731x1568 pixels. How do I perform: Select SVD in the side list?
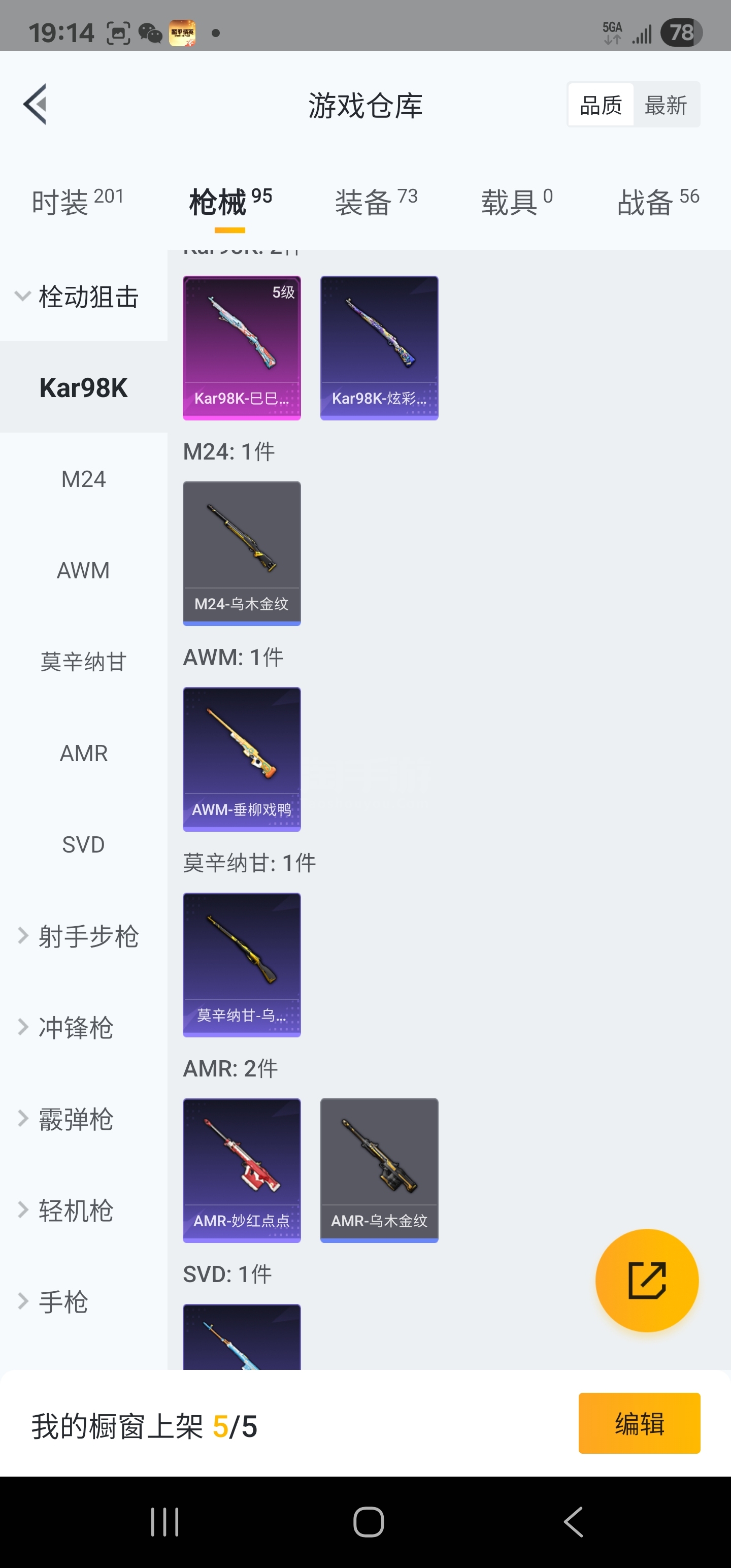point(83,844)
